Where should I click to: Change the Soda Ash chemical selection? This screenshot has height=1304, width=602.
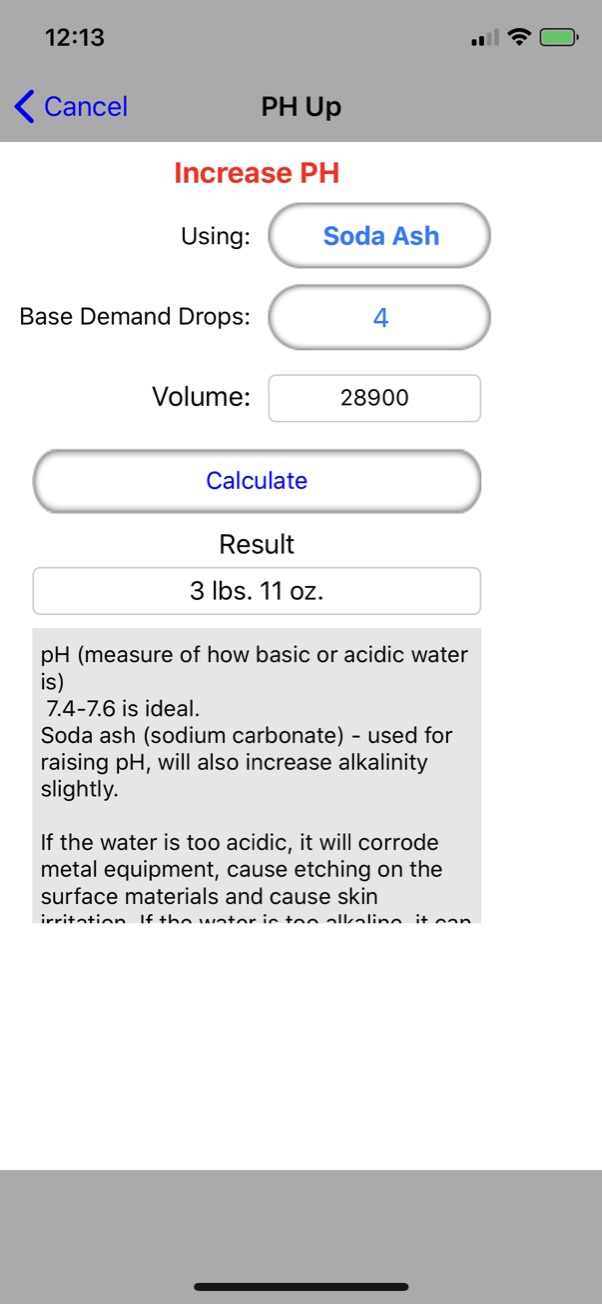tap(380, 236)
